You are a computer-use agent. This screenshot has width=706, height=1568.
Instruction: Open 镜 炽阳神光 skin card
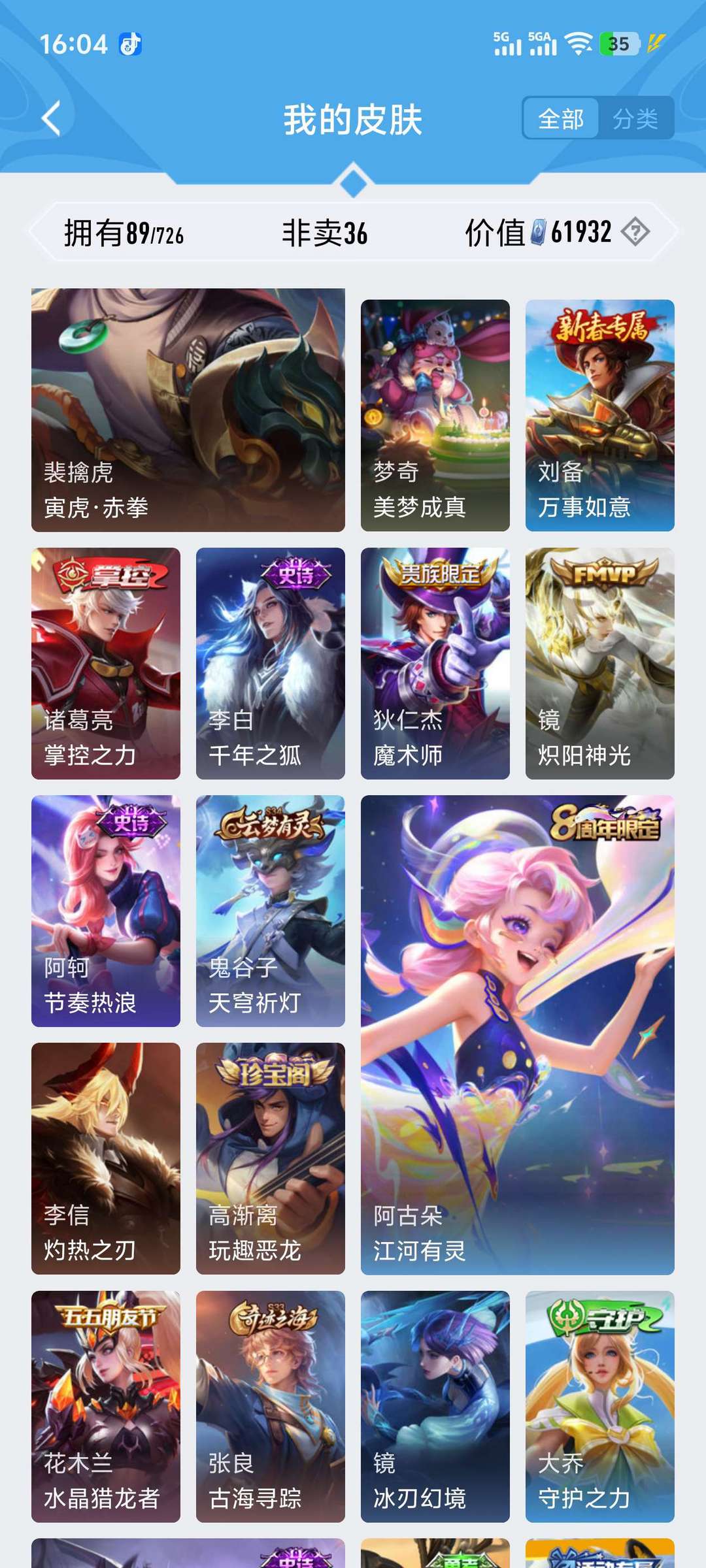pyautogui.click(x=599, y=663)
